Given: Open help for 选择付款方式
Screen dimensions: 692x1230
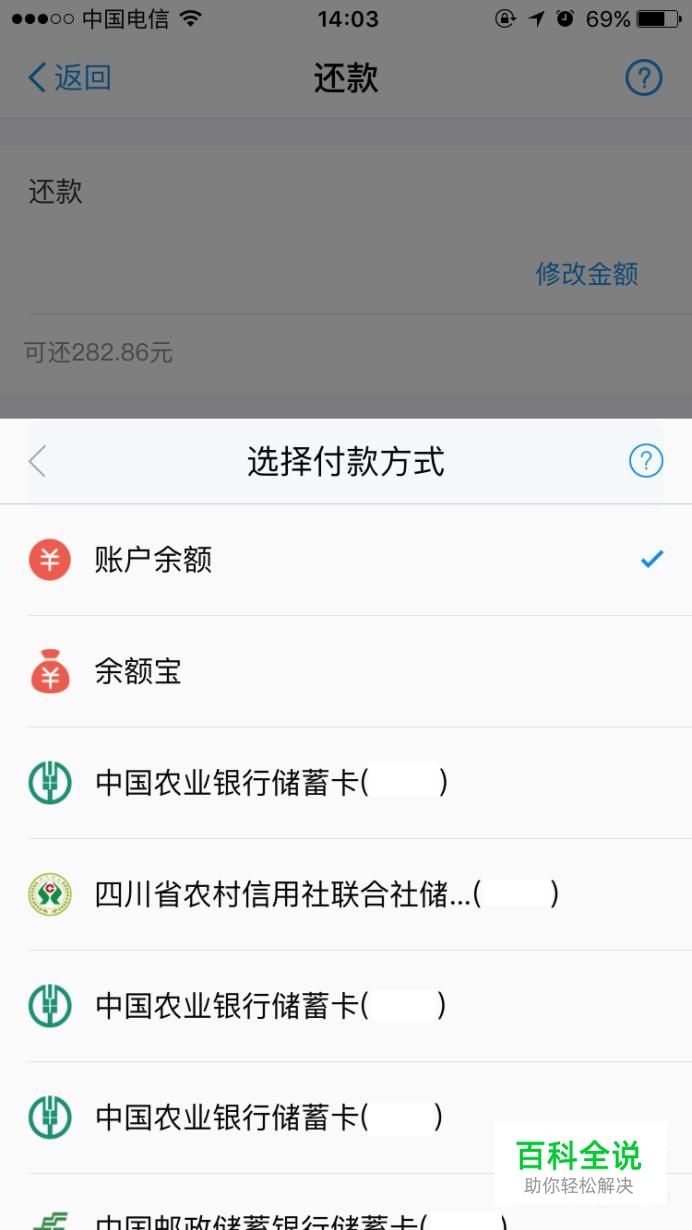Looking at the screenshot, I should click(x=646, y=461).
